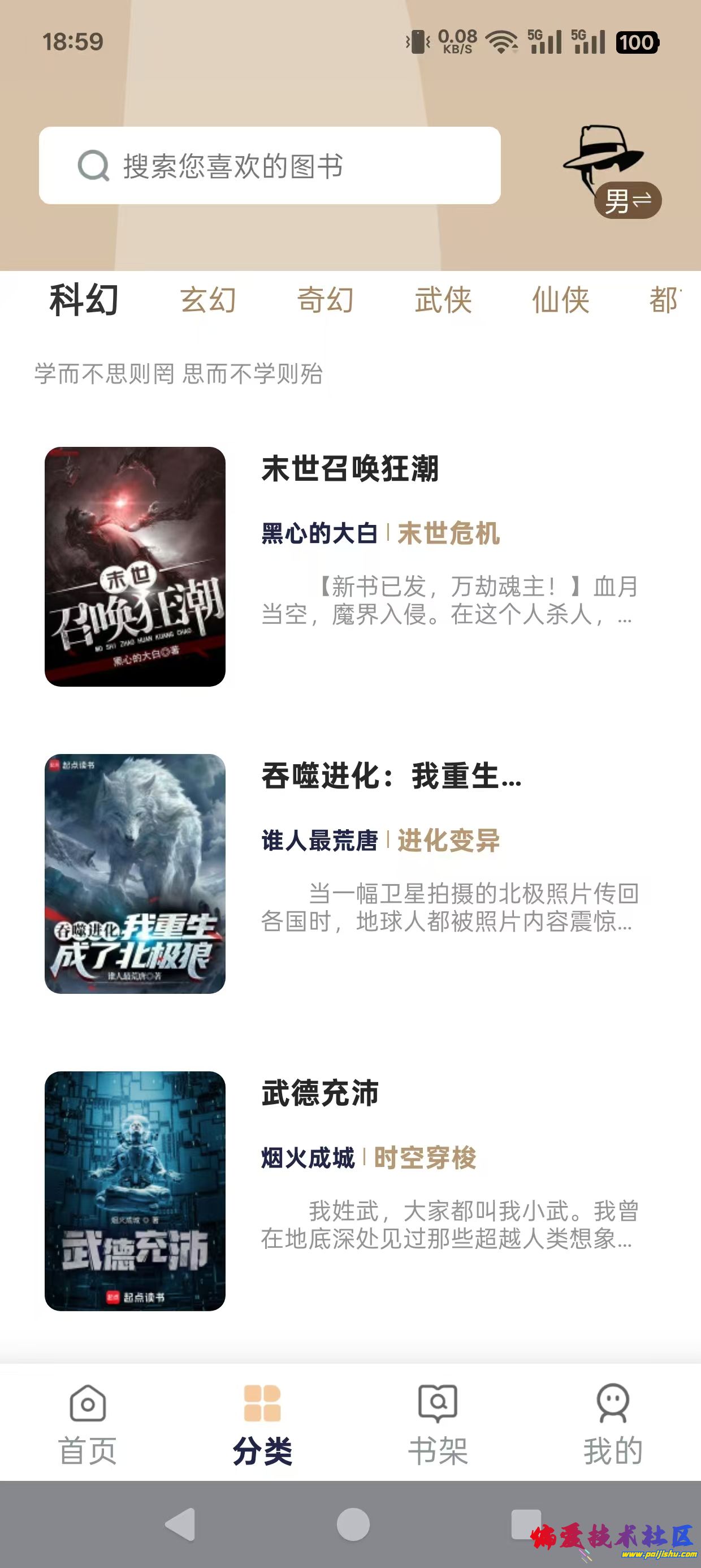Image resolution: width=701 pixels, height=1568 pixels.
Task: Open the book 武德充沛
Action: 320,1093
